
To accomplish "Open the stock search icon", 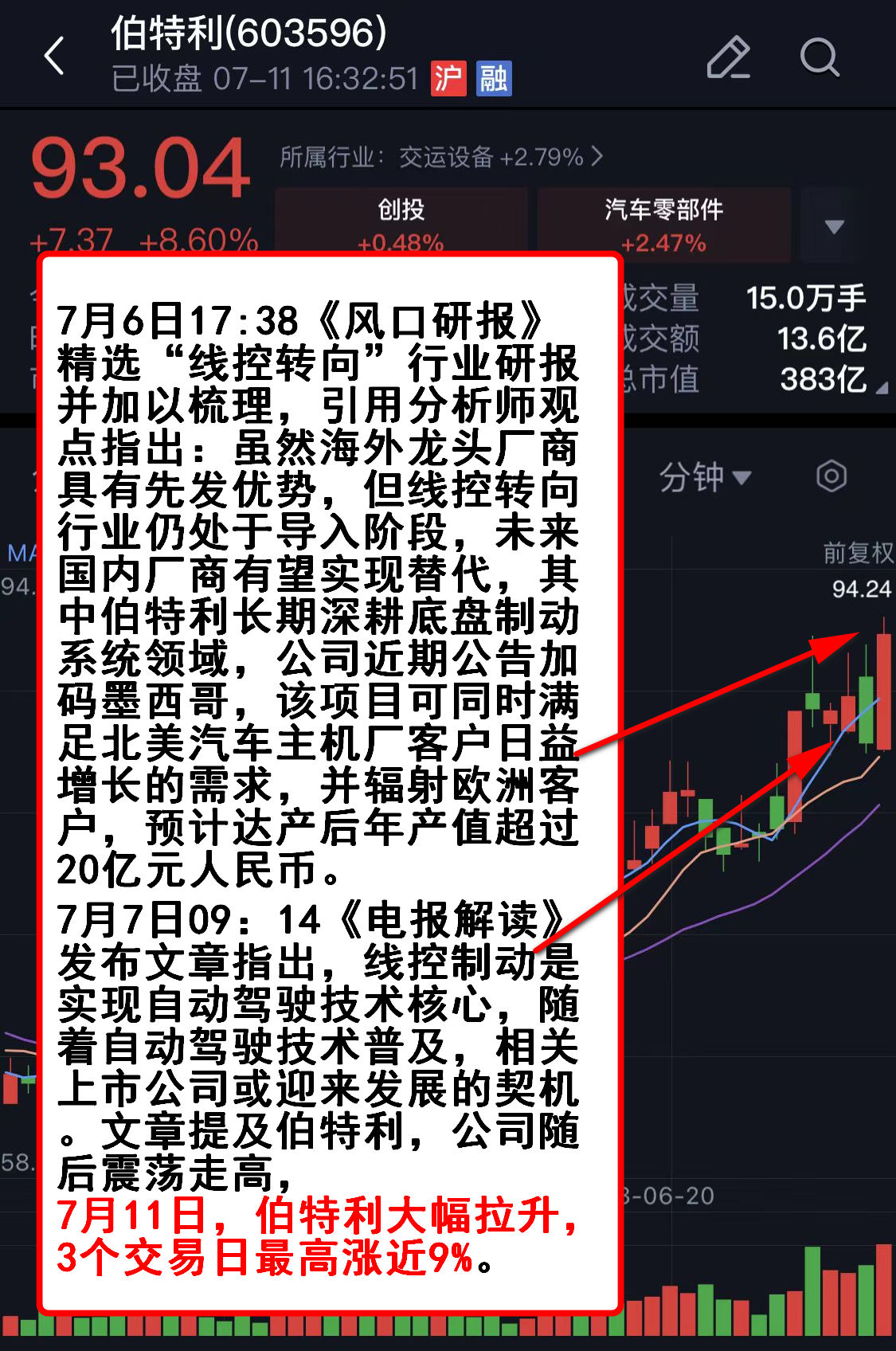I will 819,57.
